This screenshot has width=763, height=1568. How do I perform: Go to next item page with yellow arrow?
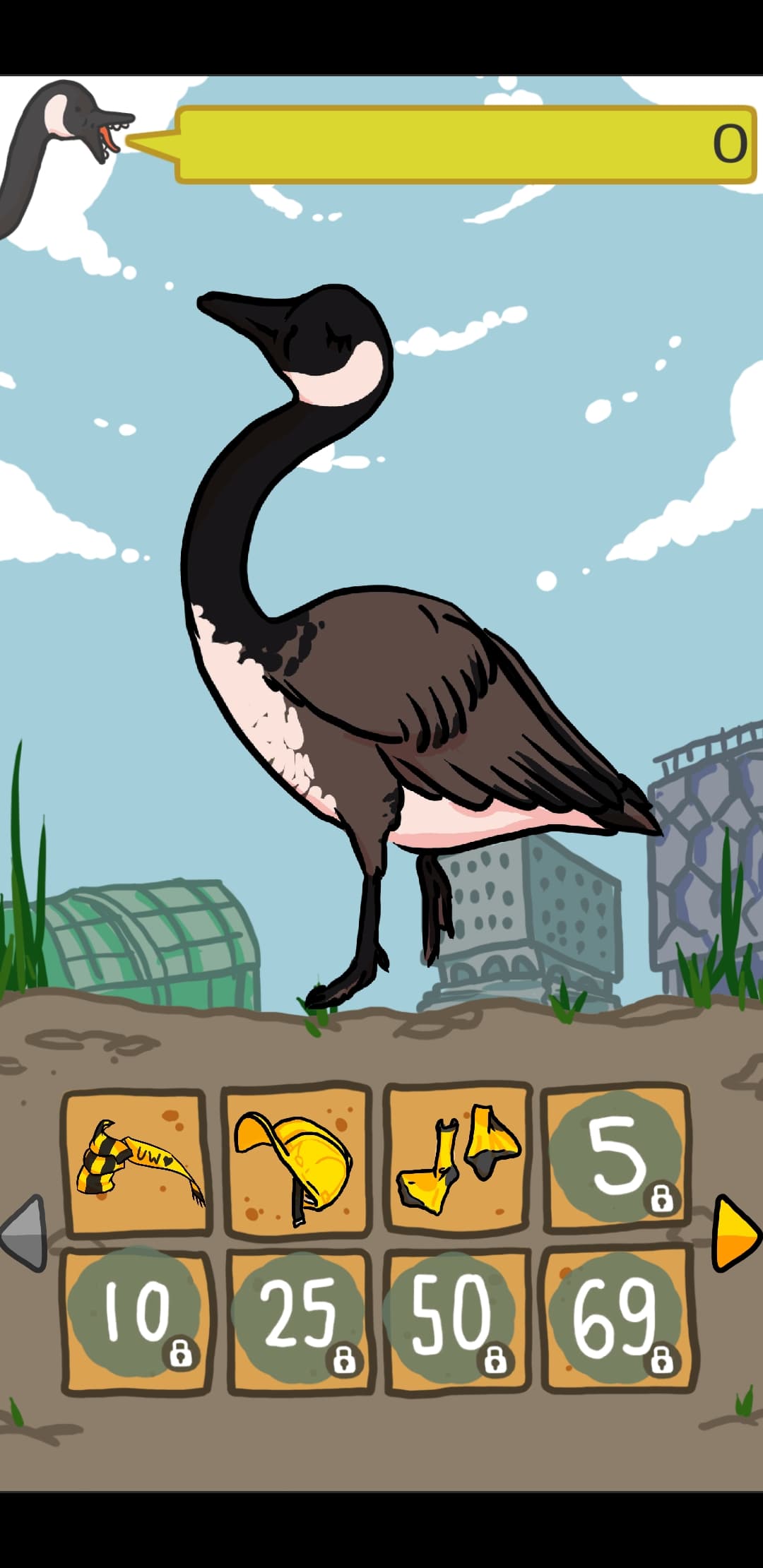[x=735, y=1233]
